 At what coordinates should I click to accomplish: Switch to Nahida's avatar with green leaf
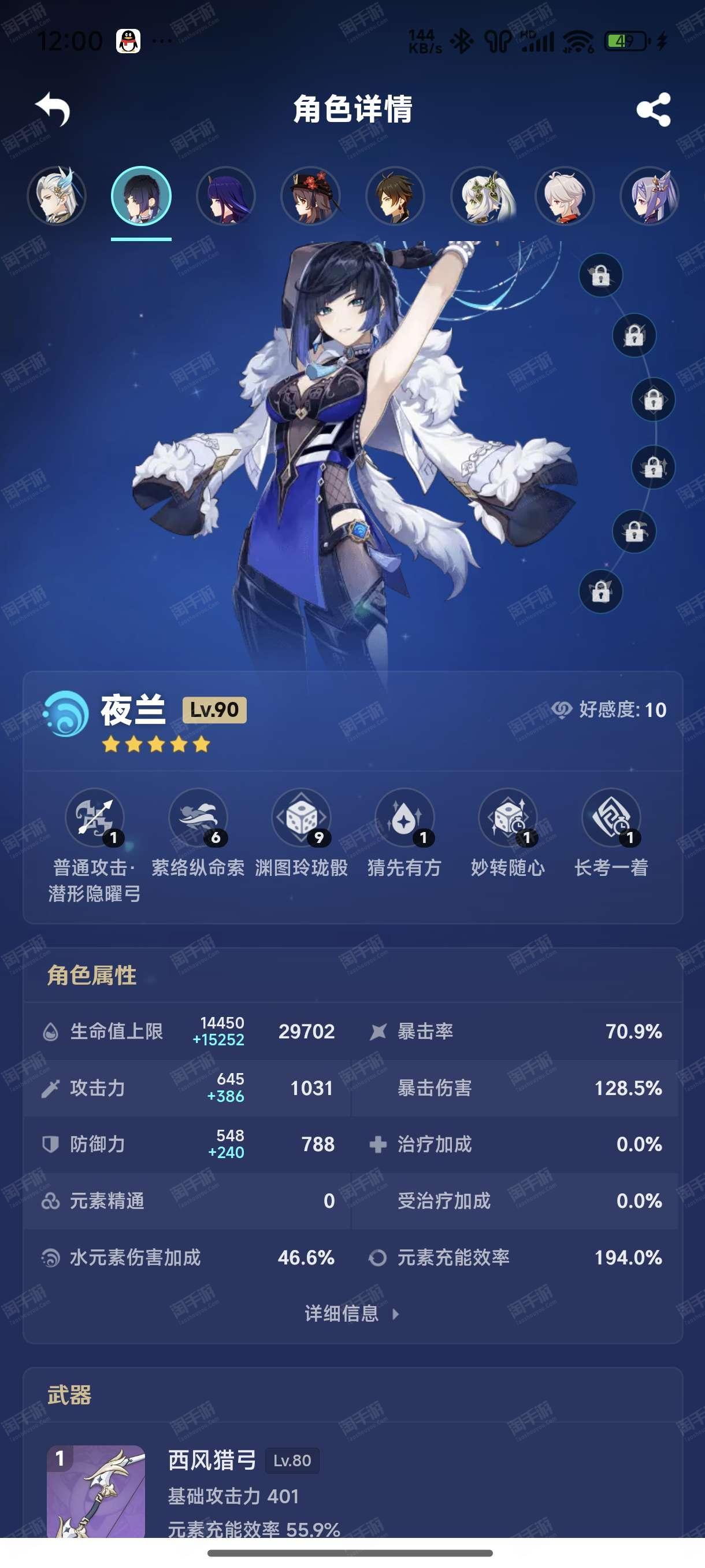(481, 196)
